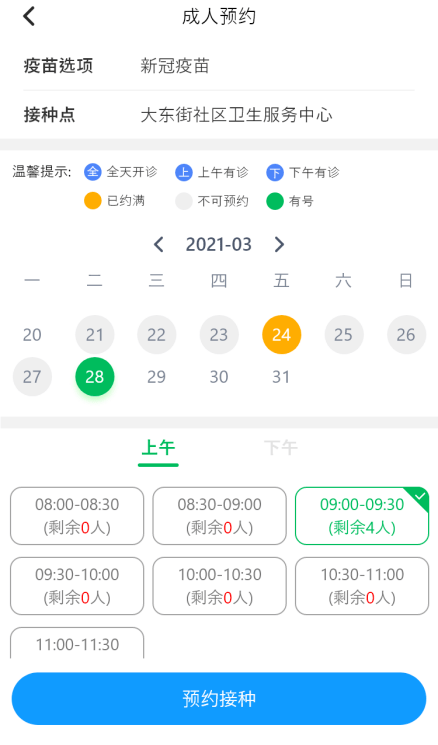
Task: Pick date 29 in the calendar
Action: tap(156, 377)
